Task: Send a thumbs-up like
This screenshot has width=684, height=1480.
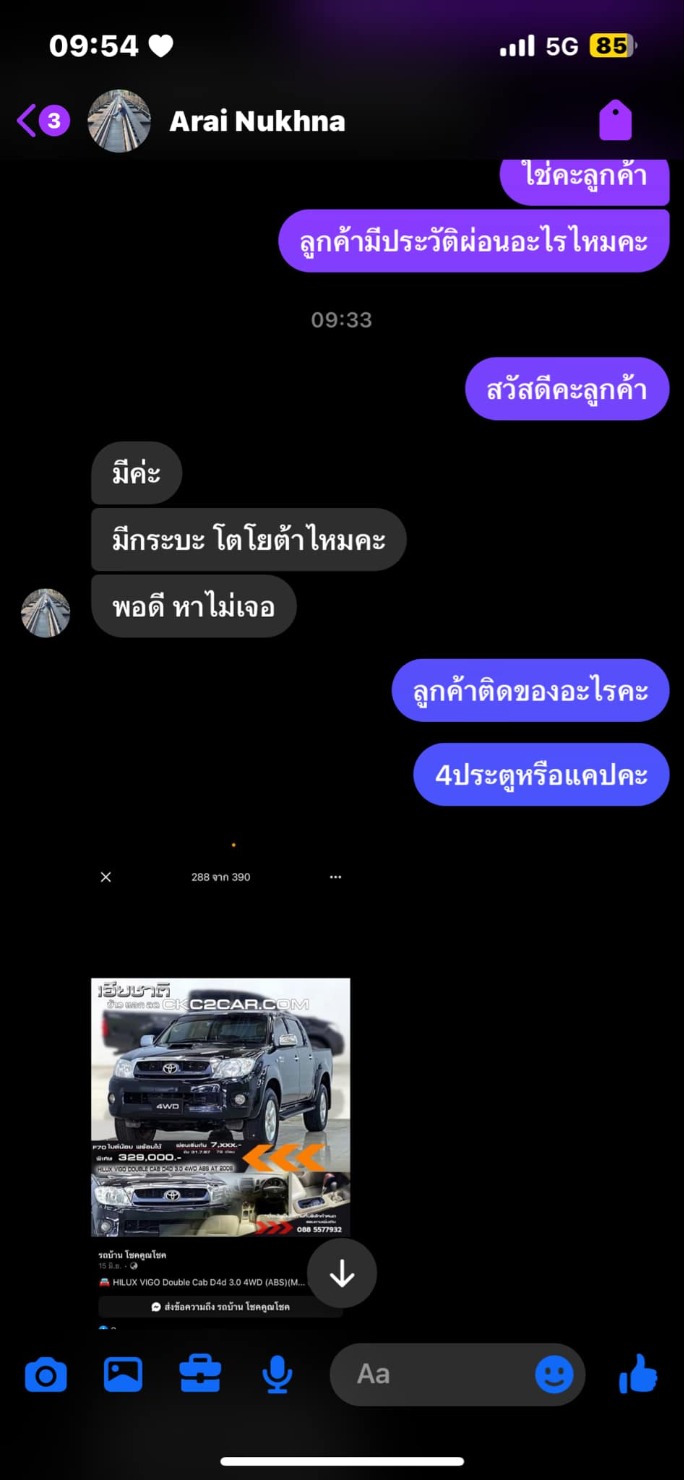Action: (x=638, y=1375)
